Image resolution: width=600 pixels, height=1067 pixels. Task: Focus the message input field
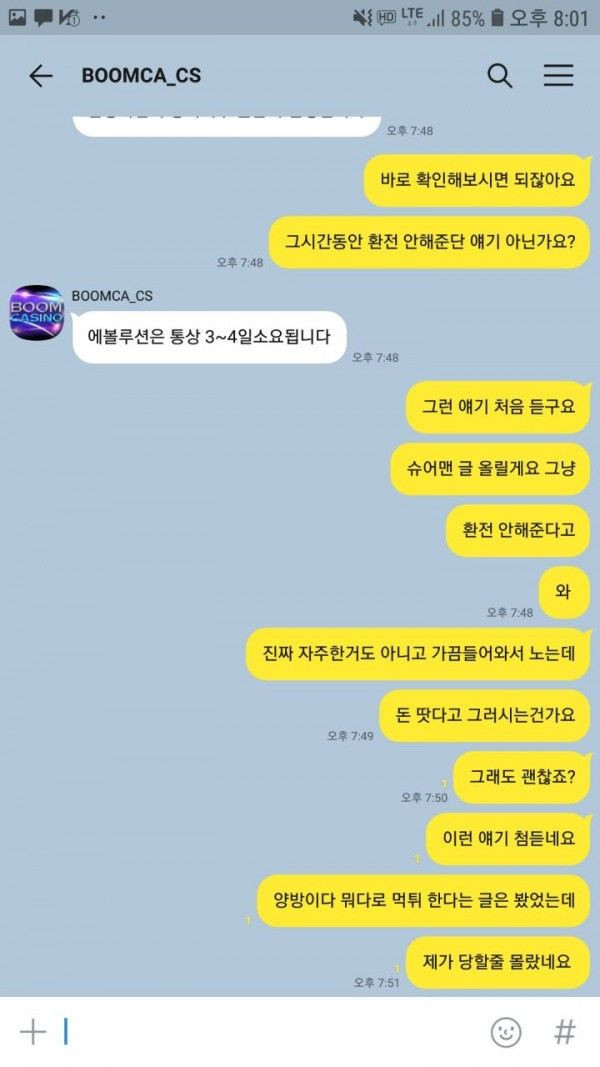[270, 1031]
